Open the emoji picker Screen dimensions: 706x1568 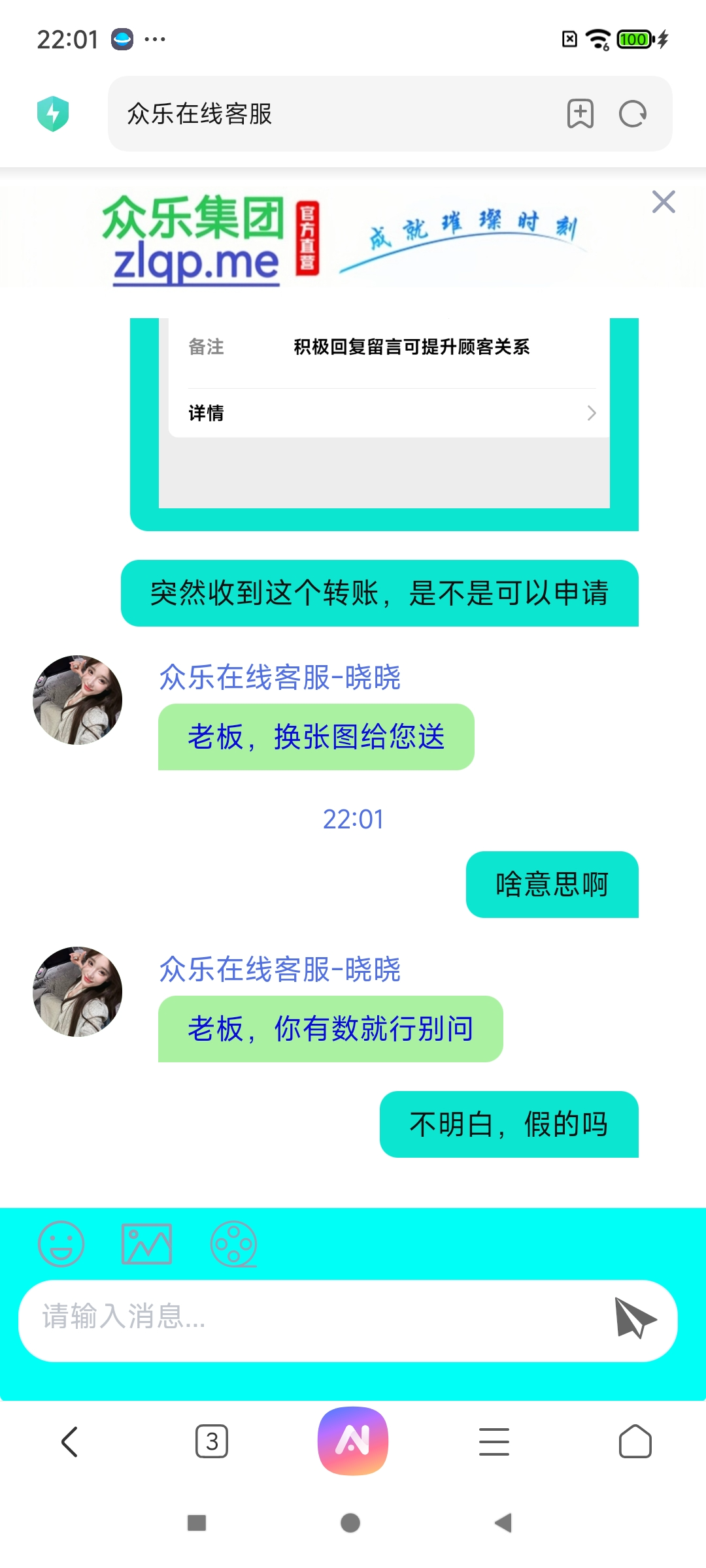(x=61, y=1244)
